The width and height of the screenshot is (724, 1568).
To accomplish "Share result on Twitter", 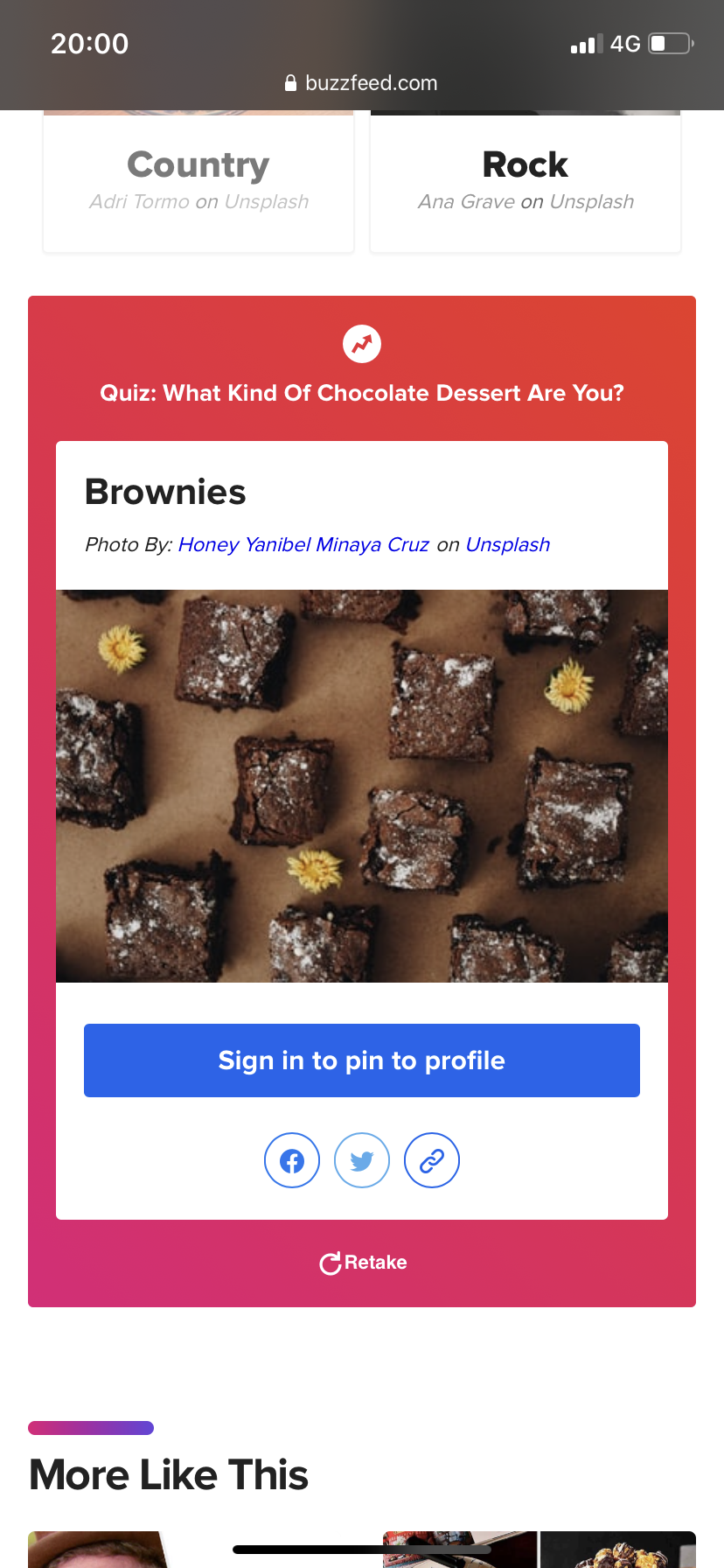I will click(x=362, y=1160).
